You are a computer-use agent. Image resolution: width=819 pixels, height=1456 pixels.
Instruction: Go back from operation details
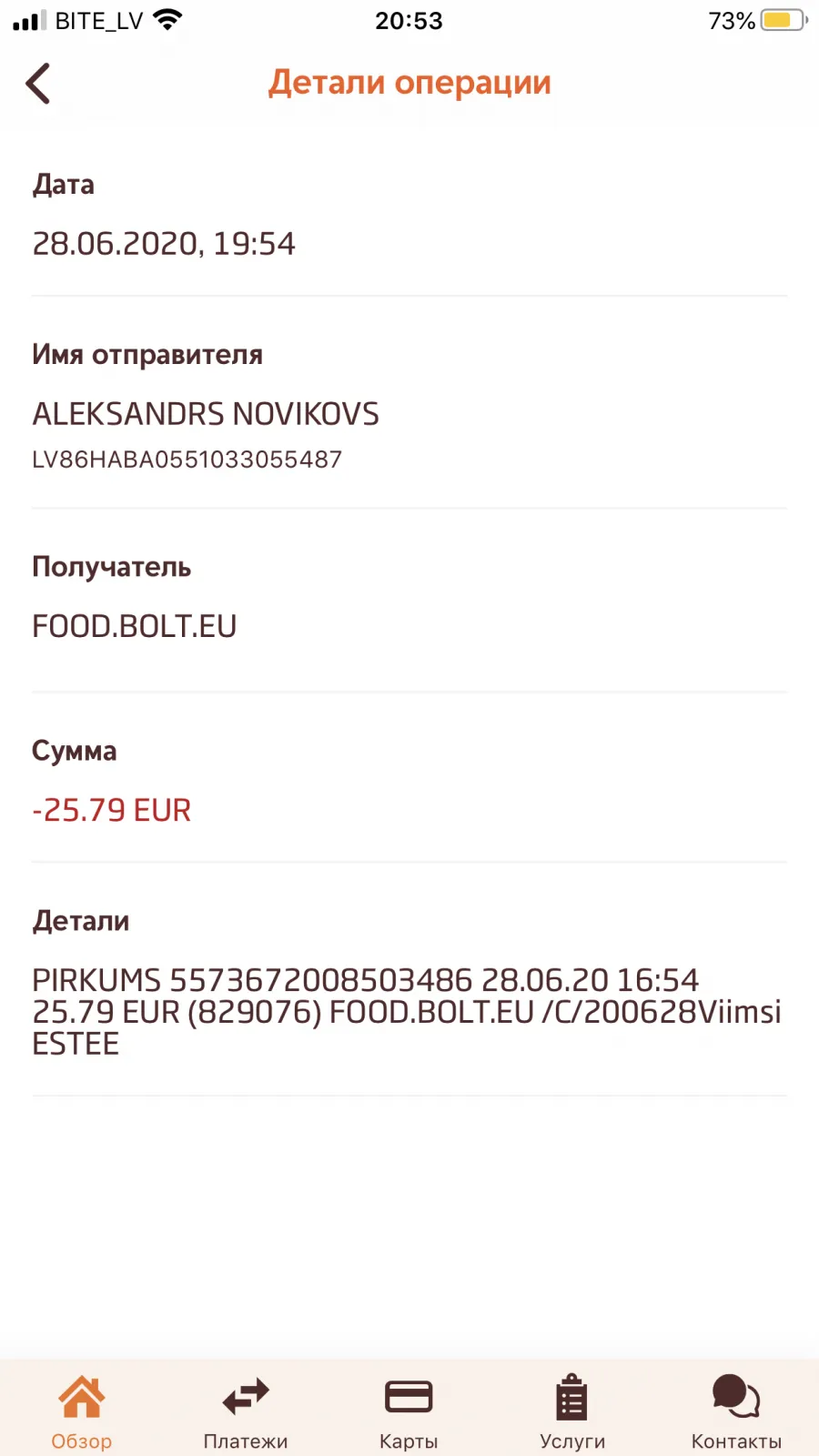[x=38, y=84]
